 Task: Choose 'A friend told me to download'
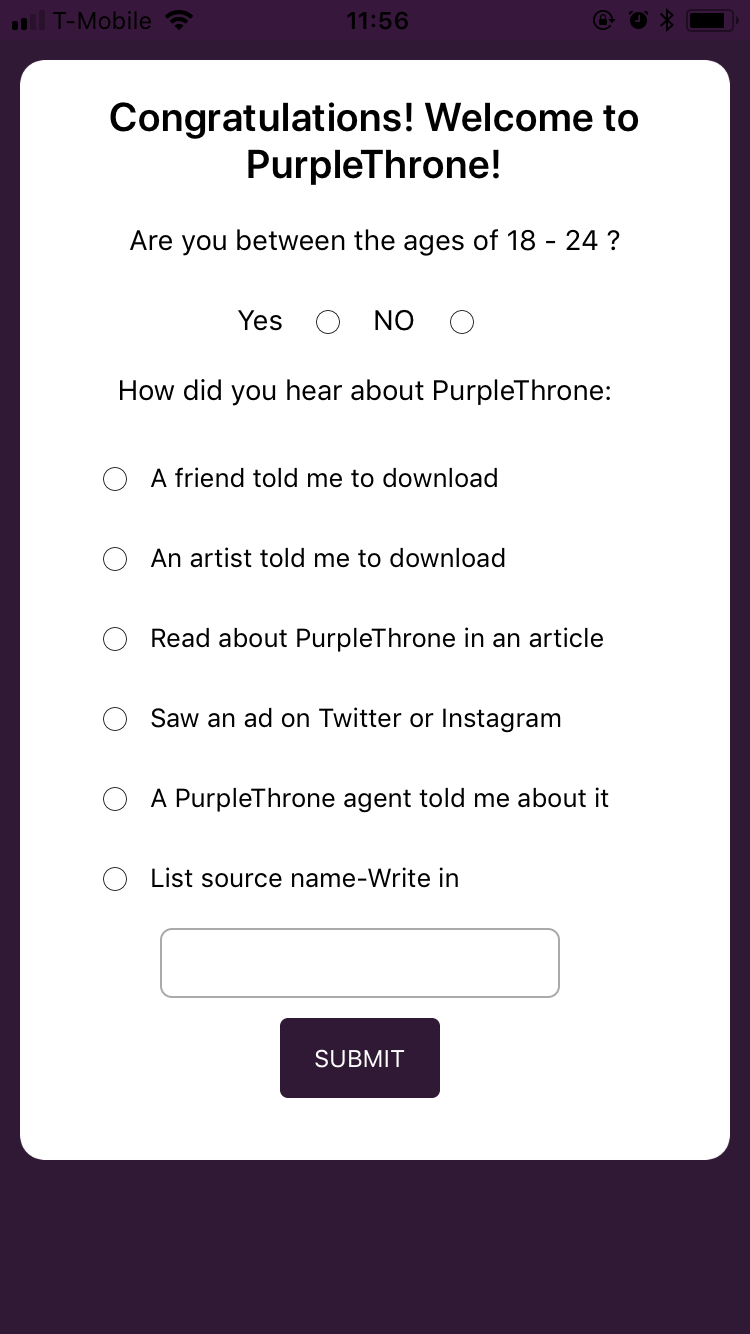point(115,479)
